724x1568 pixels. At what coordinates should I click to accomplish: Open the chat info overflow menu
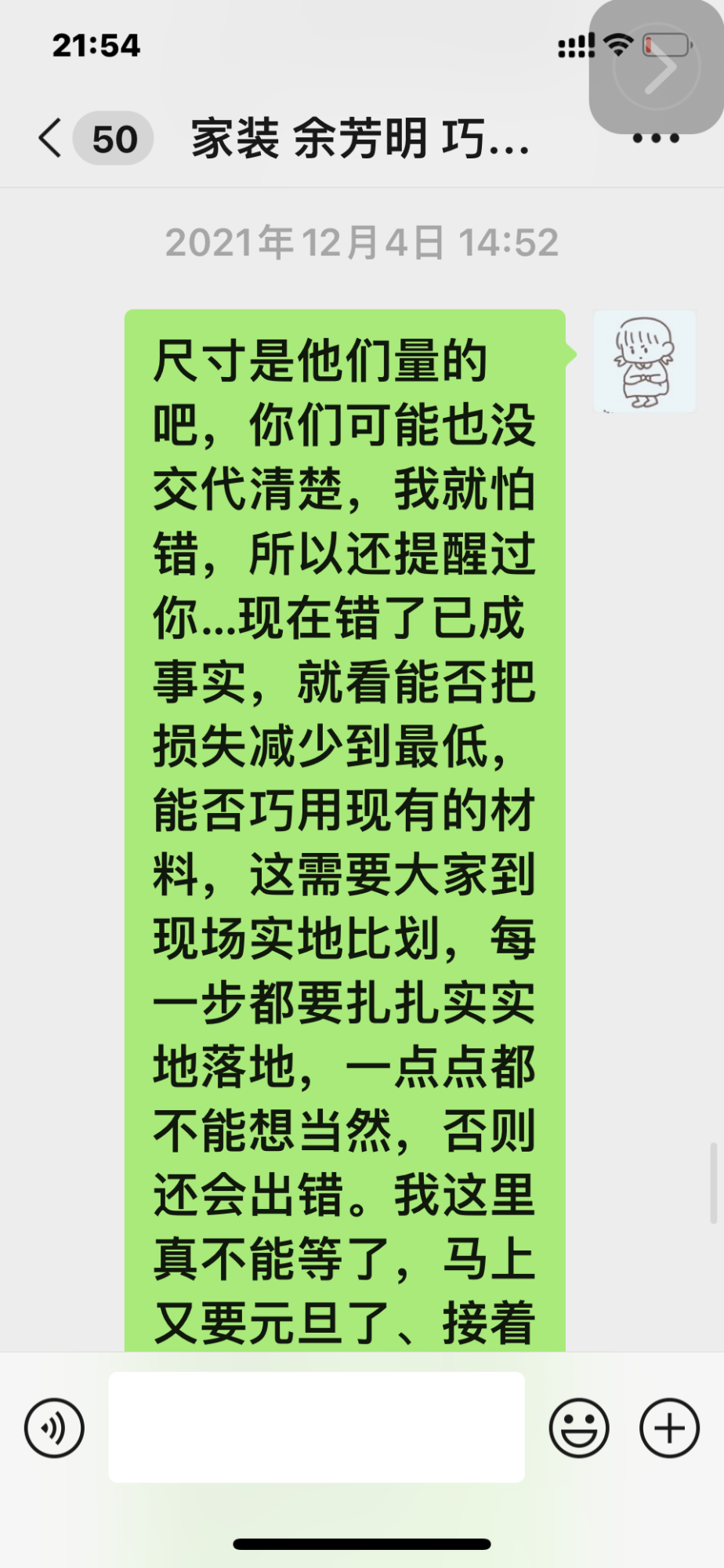(655, 139)
